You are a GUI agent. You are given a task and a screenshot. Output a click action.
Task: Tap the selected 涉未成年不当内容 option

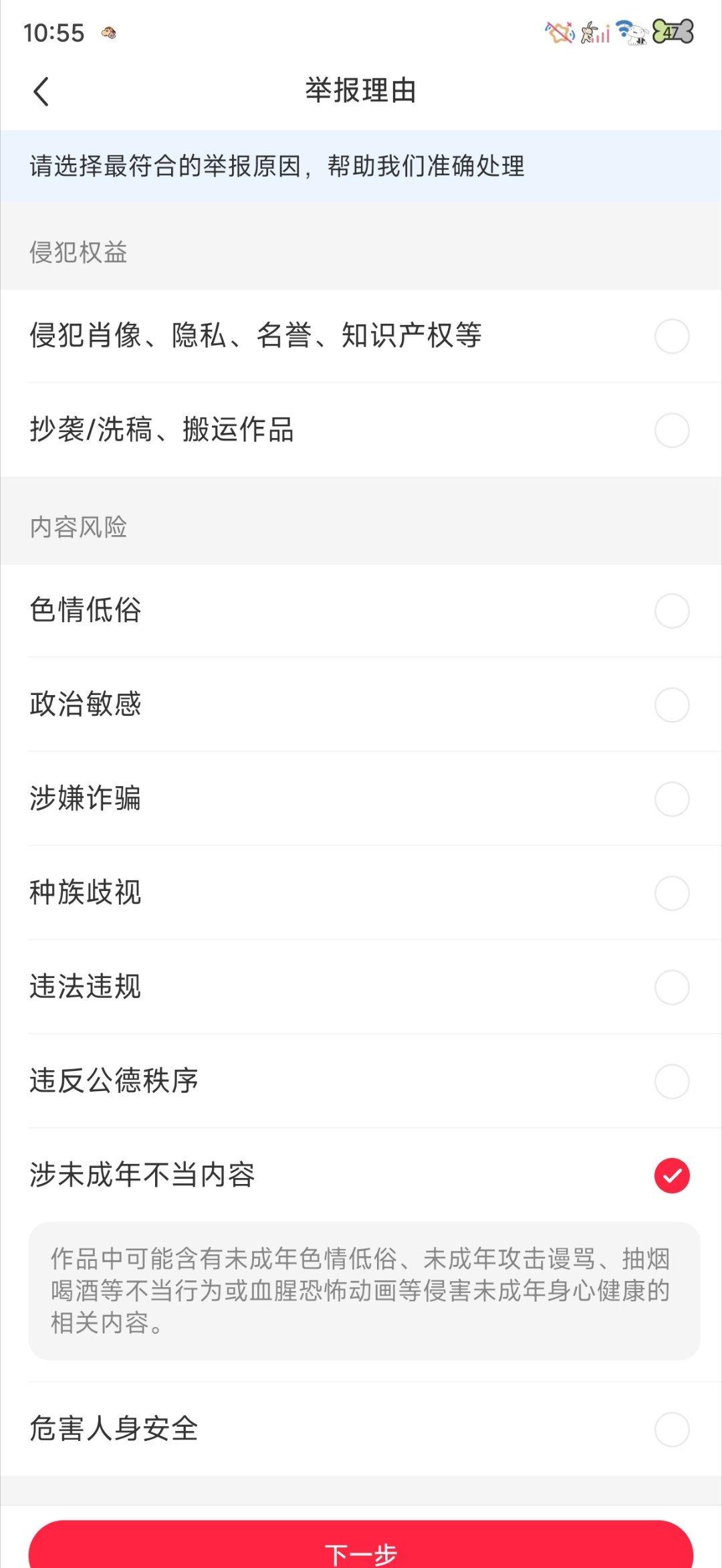point(671,1175)
